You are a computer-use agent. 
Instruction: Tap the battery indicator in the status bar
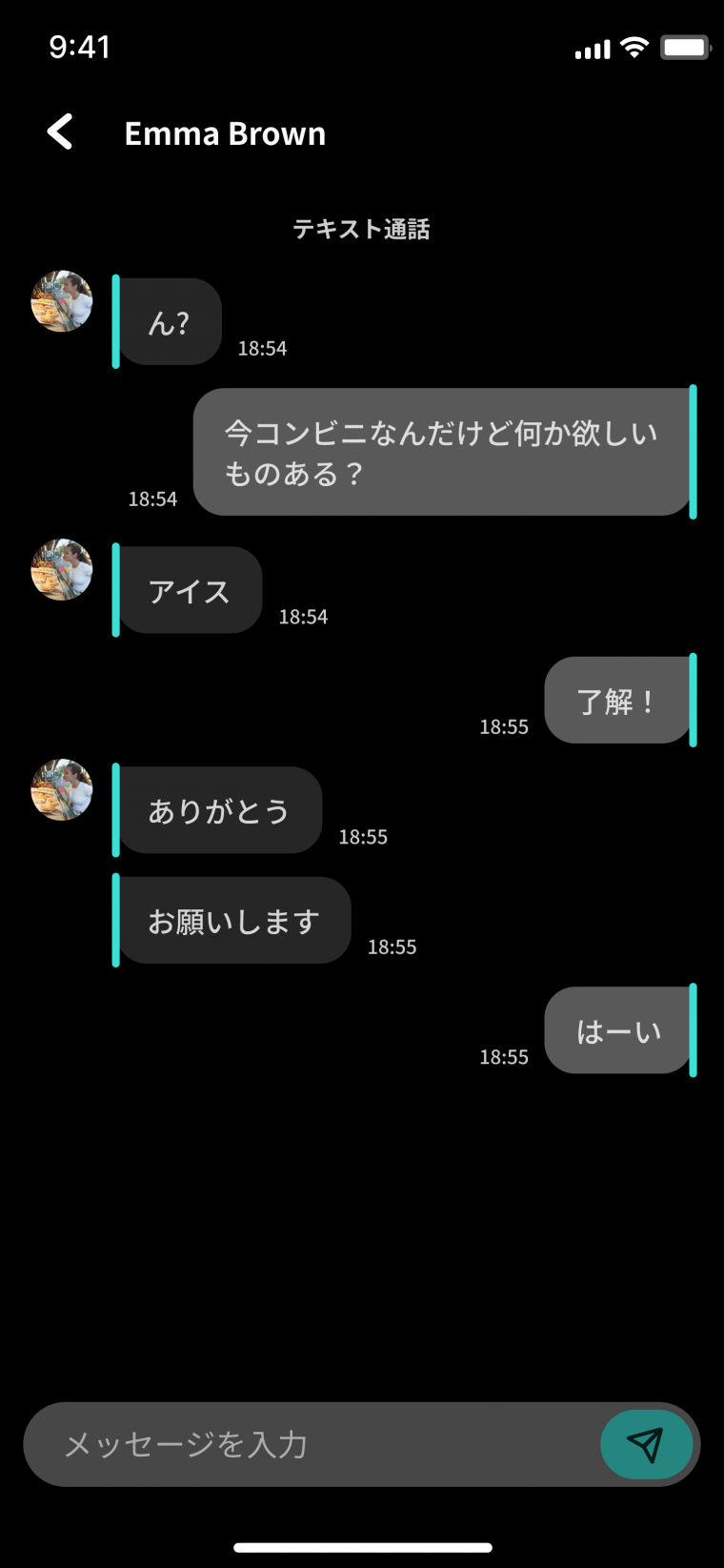687,48
